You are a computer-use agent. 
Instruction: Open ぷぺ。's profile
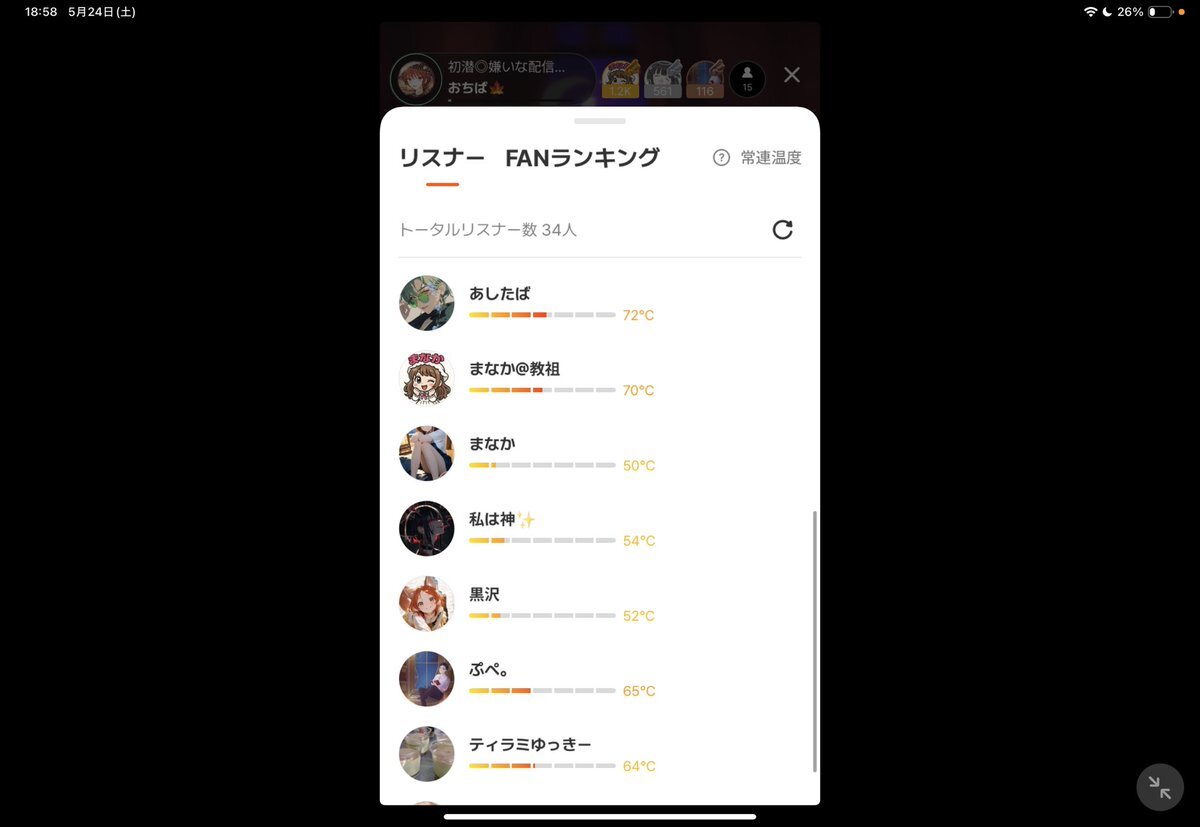tap(427, 678)
